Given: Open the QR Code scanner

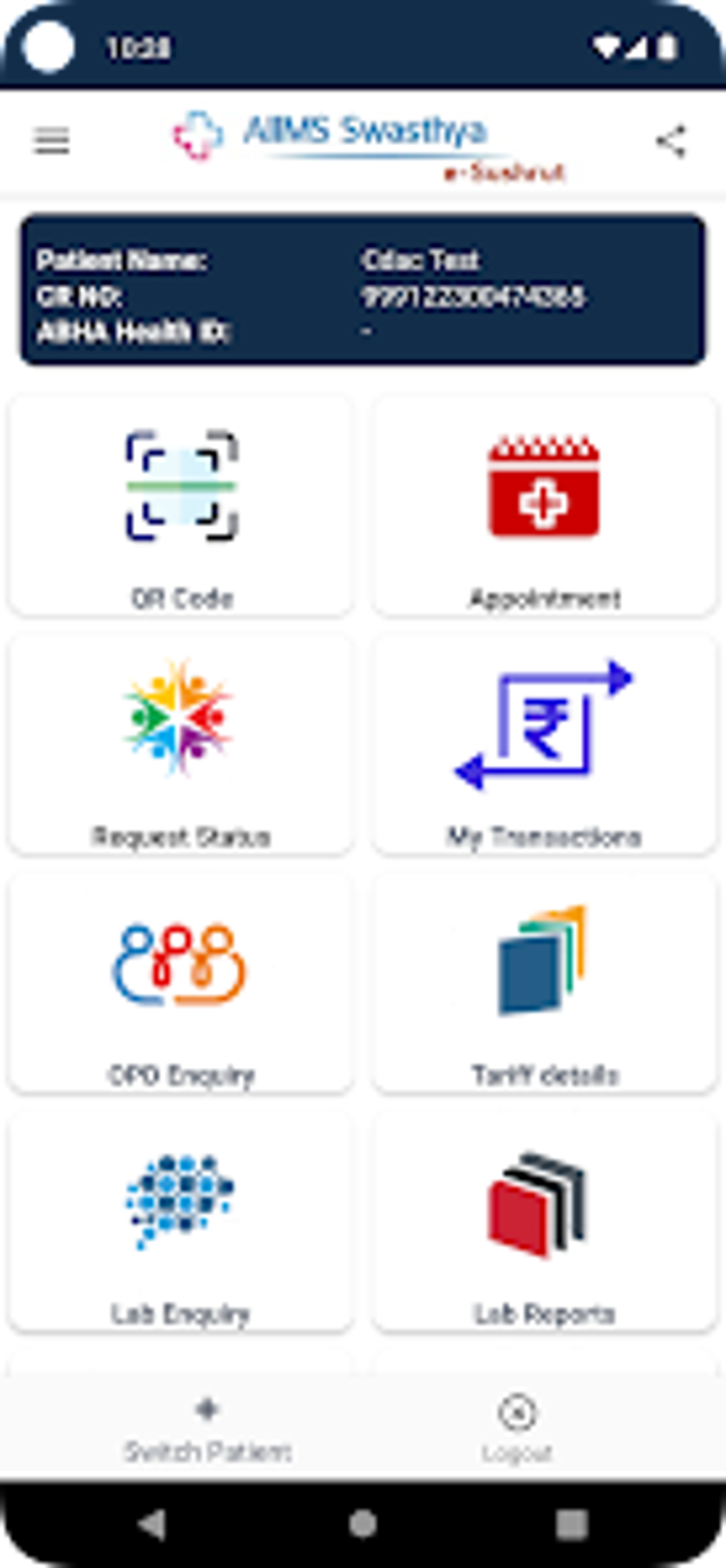Looking at the screenshot, I should pyautogui.click(x=180, y=502).
